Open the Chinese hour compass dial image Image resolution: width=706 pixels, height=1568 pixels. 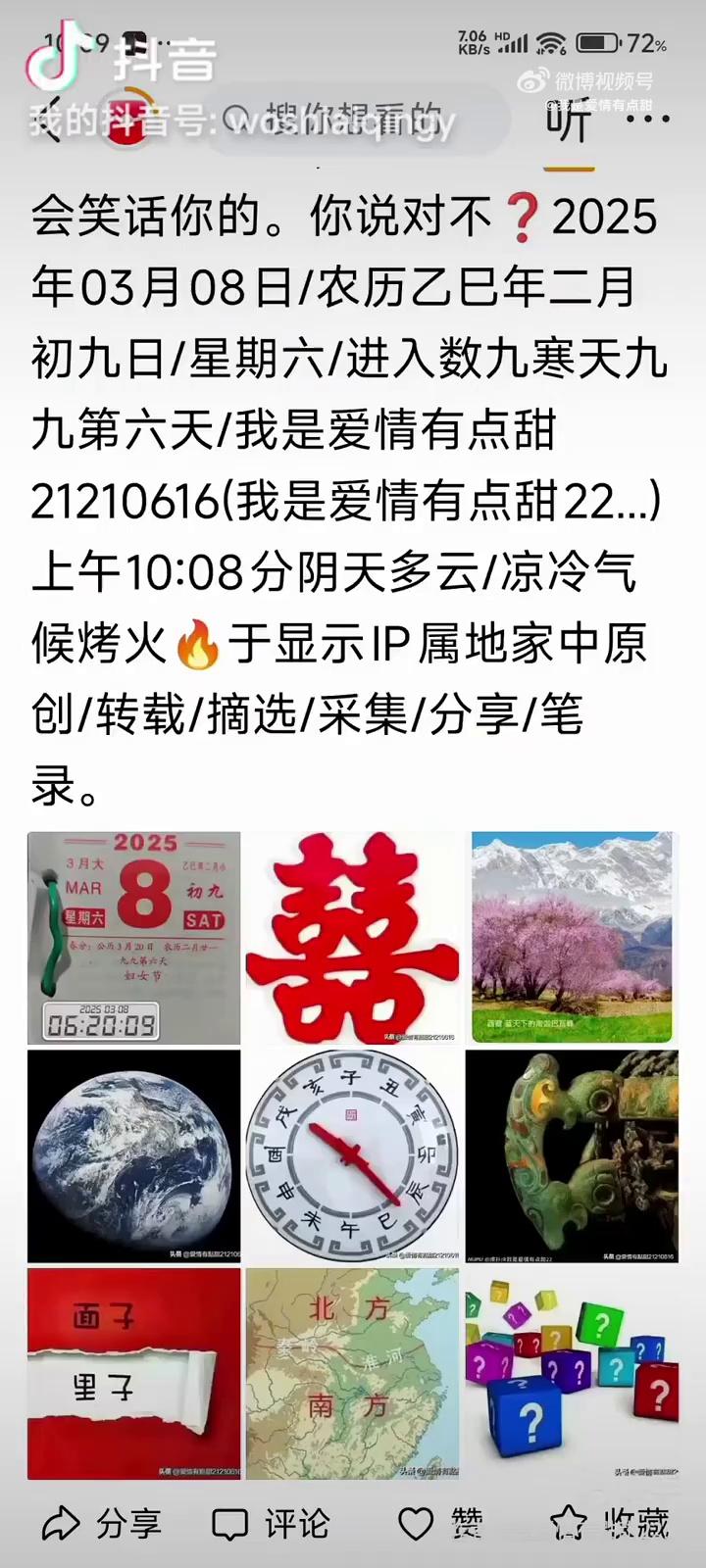(x=352, y=1156)
